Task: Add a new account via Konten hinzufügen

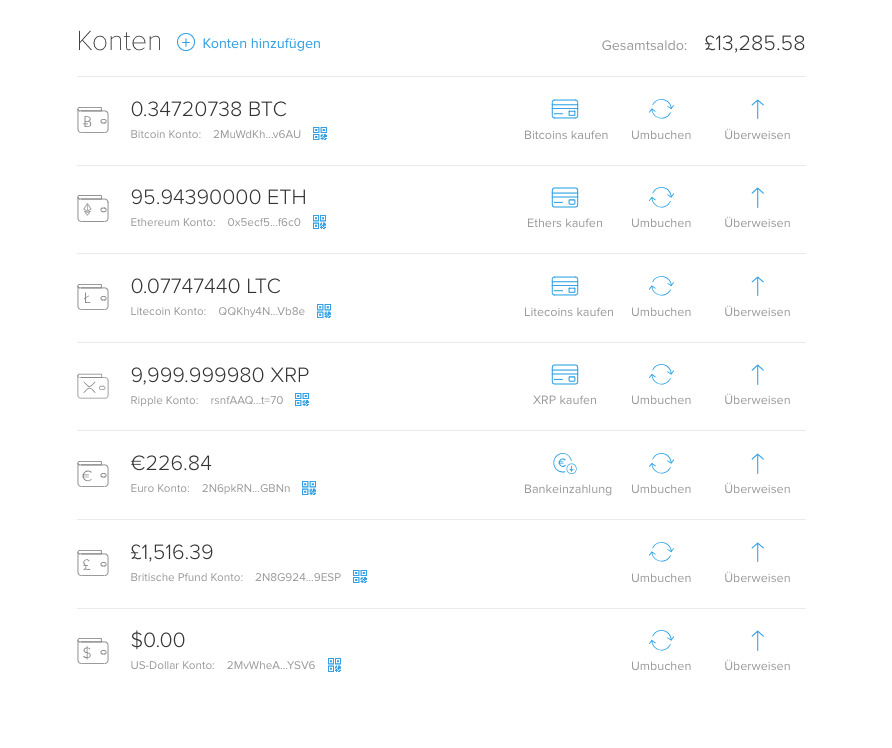Action: click(249, 43)
